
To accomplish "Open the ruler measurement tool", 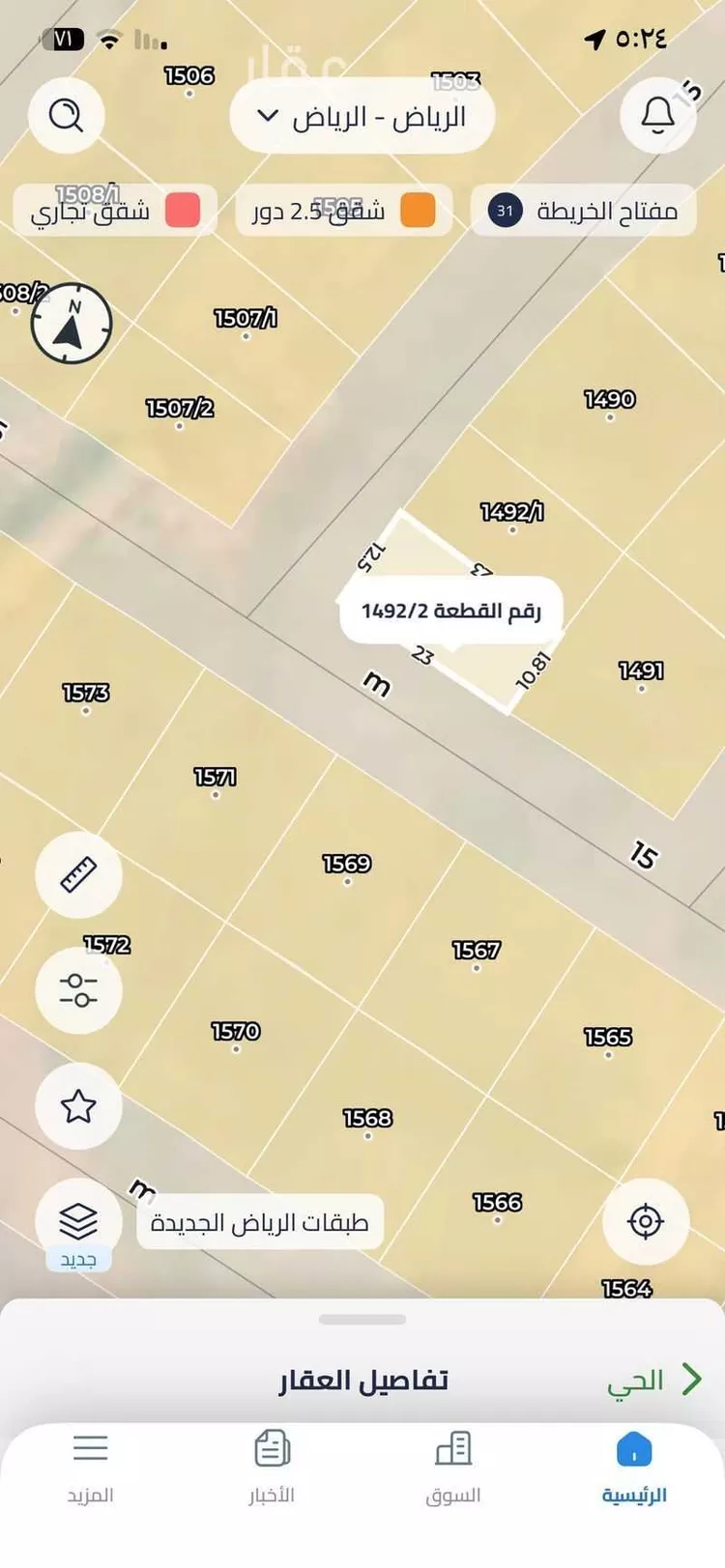I will 78,874.
